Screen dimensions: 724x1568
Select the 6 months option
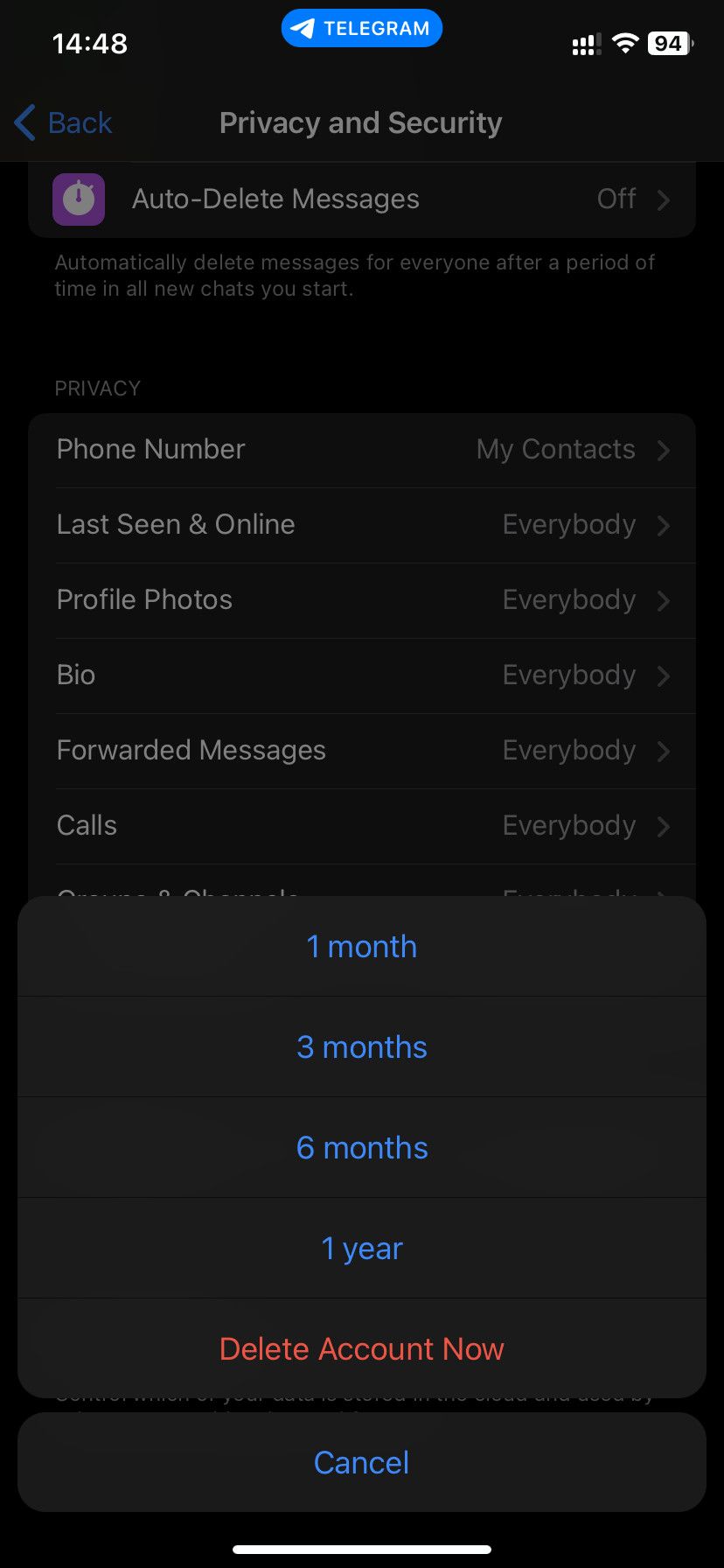tap(361, 1147)
